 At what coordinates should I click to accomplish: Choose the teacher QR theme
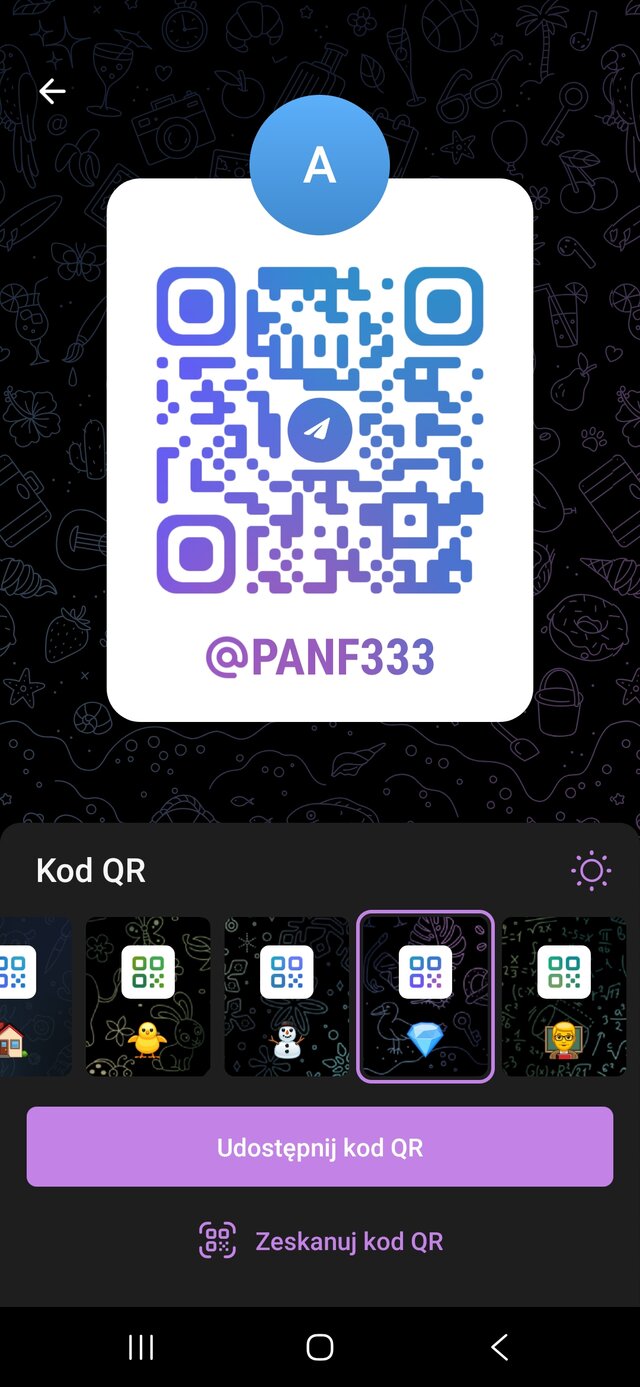click(x=564, y=996)
